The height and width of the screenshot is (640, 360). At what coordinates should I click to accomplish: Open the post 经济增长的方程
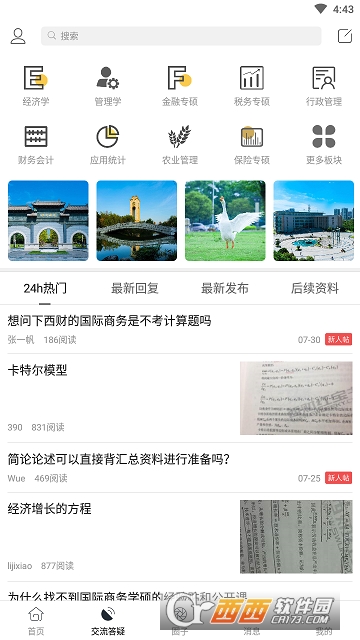tap(180, 537)
